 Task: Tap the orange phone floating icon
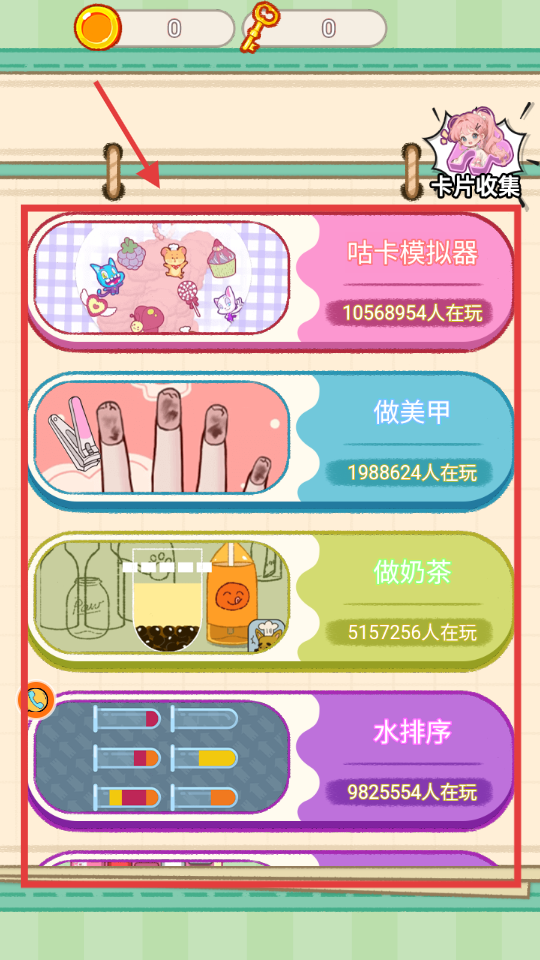pyautogui.click(x=36, y=700)
